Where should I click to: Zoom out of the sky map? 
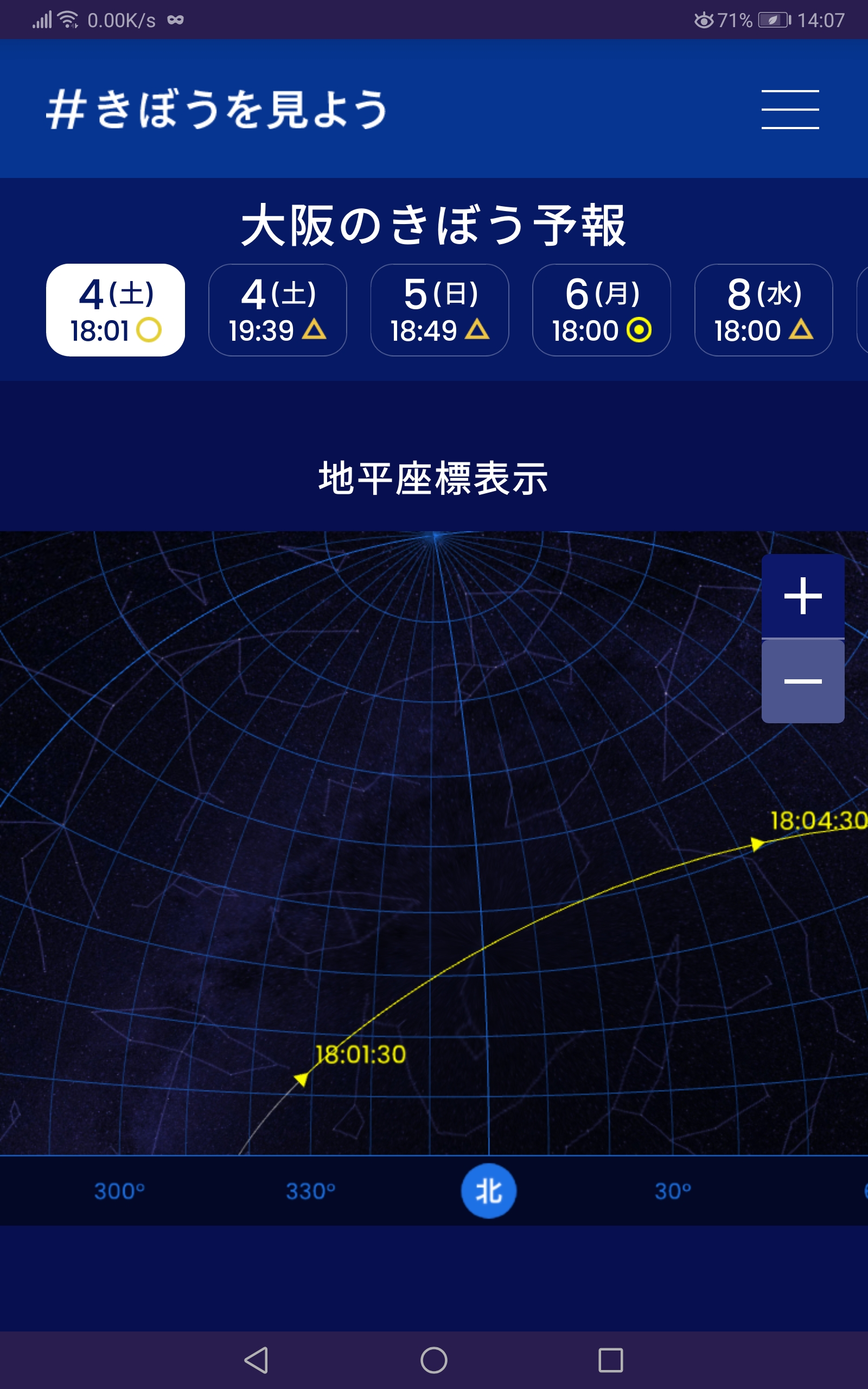802,681
